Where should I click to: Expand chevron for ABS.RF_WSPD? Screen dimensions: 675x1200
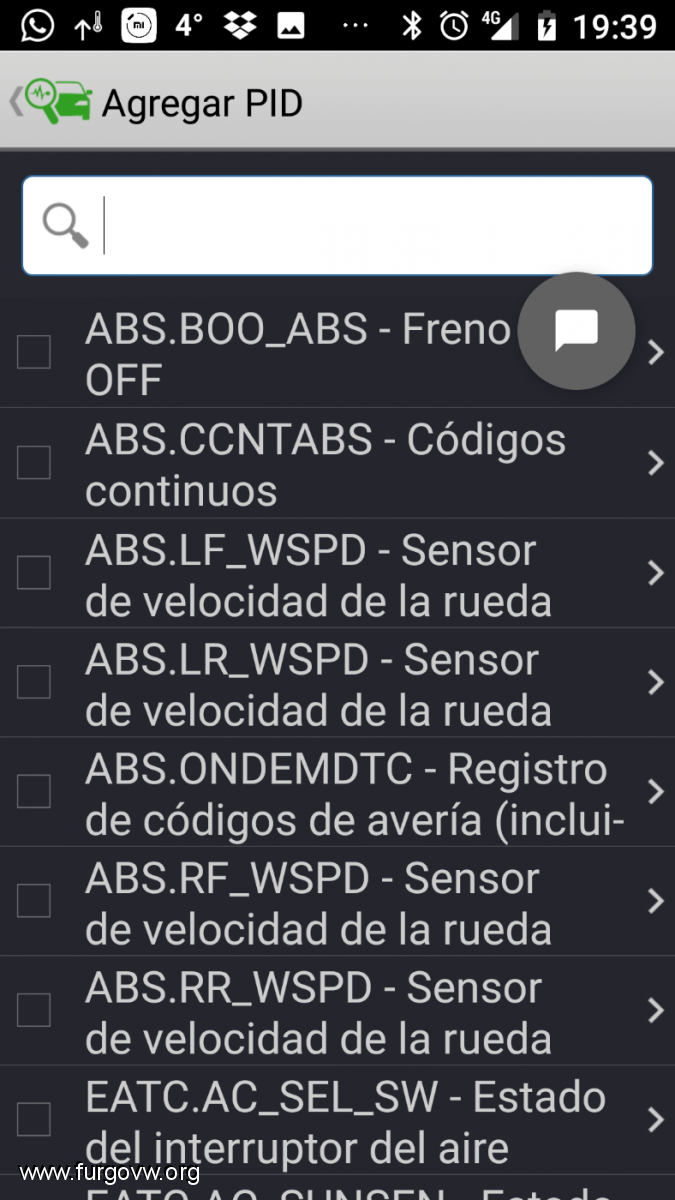656,901
